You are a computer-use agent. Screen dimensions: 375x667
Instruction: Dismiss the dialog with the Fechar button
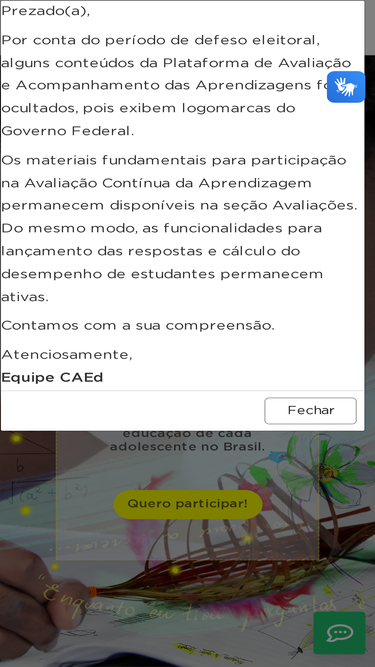pyautogui.click(x=310, y=410)
